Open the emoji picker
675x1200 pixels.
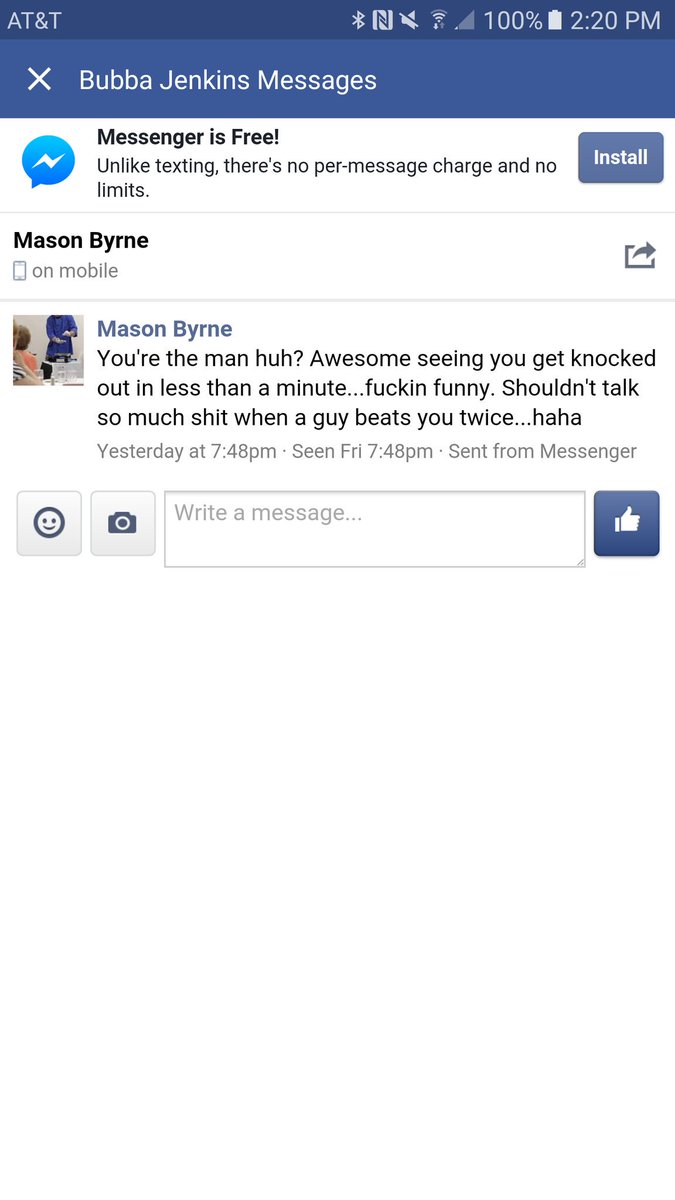pyautogui.click(x=49, y=523)
